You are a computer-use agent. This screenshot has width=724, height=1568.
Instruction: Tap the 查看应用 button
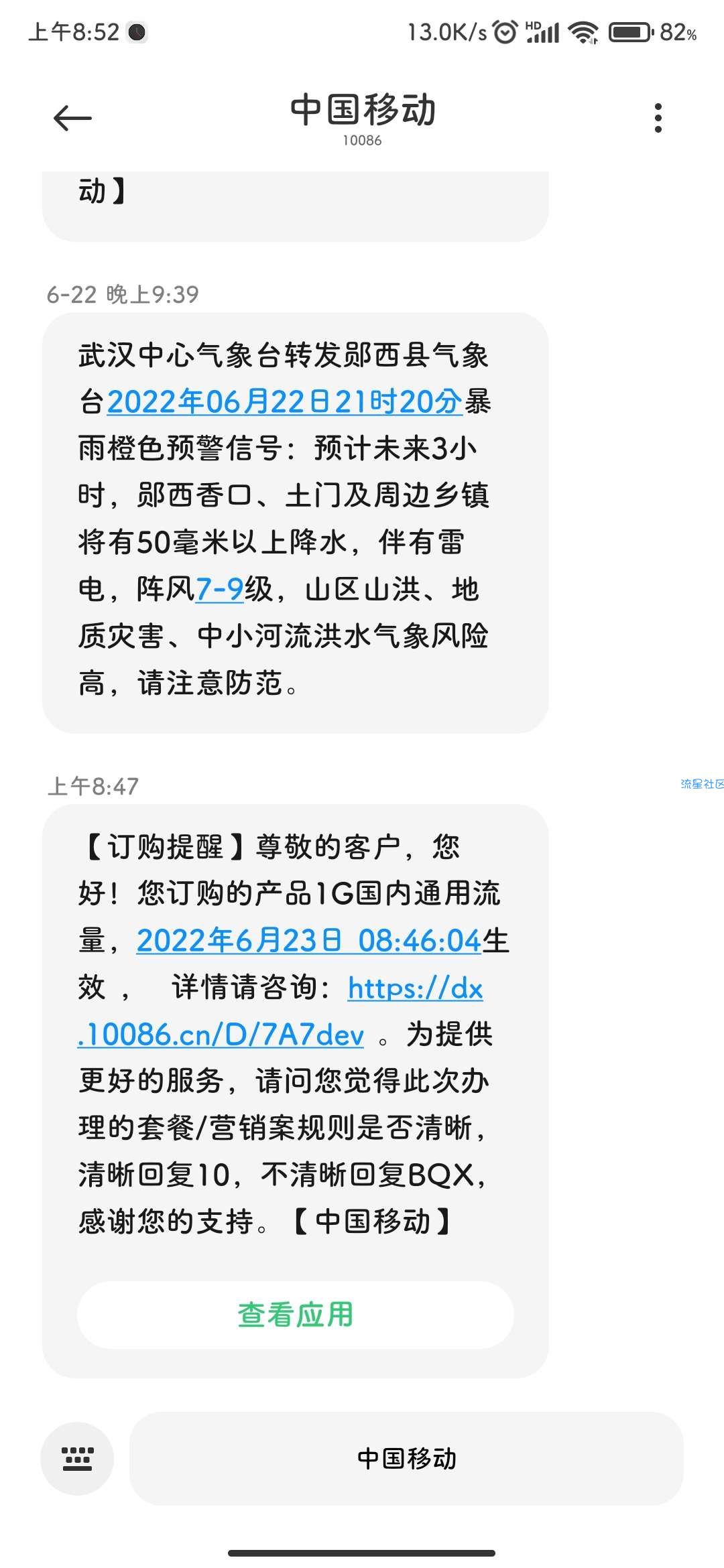click(296, 1315)
